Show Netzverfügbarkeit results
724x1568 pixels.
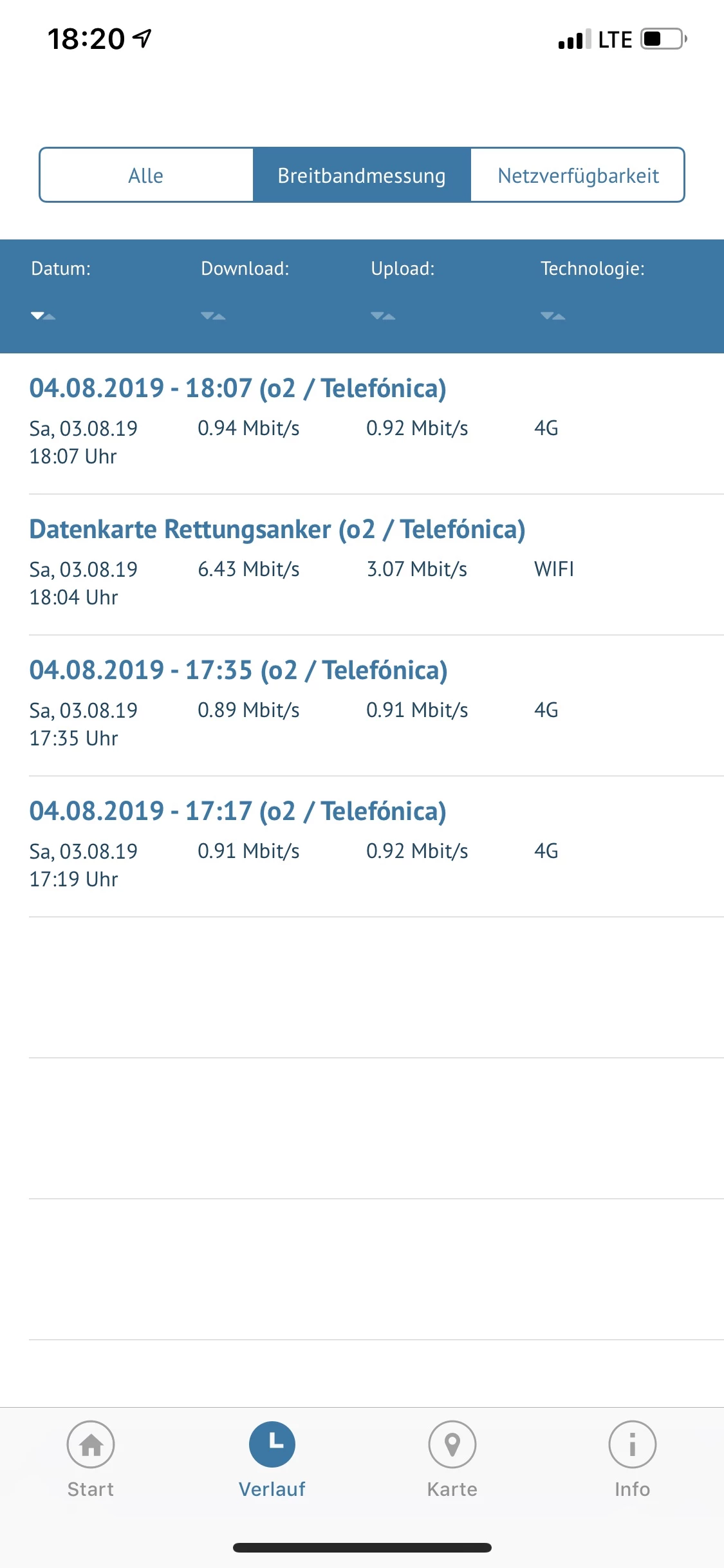pos(578,175)
